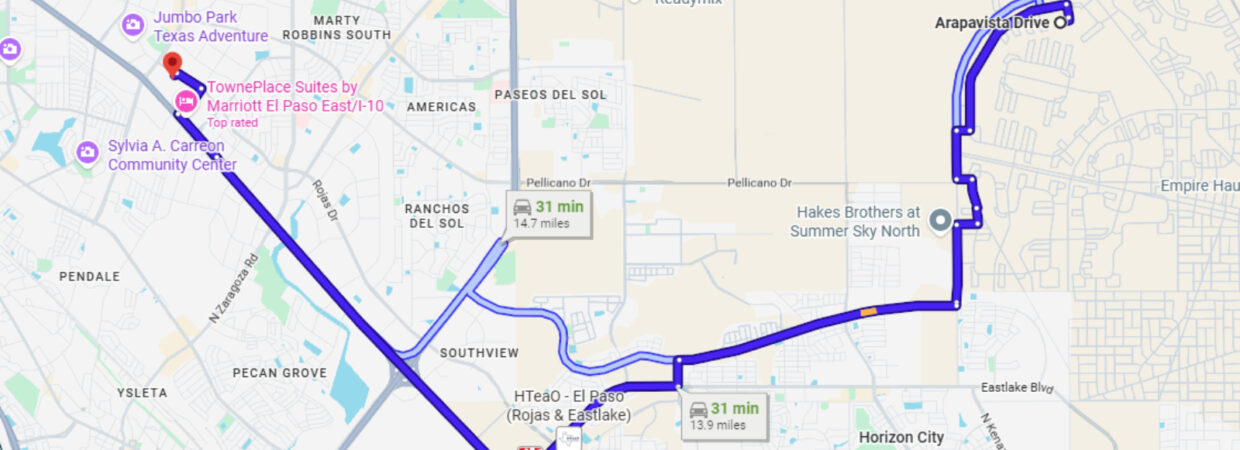This screenshot has height=450, width=1240.
Task: Select the 14.7 miles alternate route label
Action: 550,214
